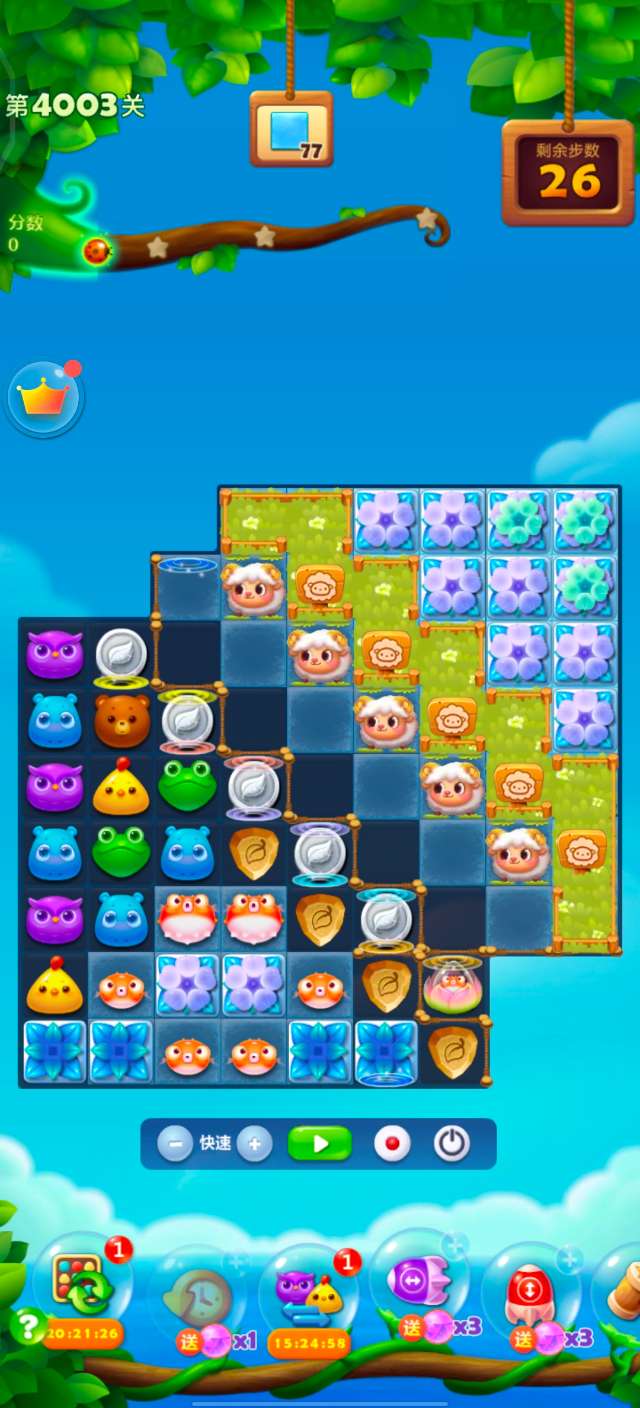Tap the brown bear tile
The height and width of the screenshot is (1408, 640).
coord(122,720)
